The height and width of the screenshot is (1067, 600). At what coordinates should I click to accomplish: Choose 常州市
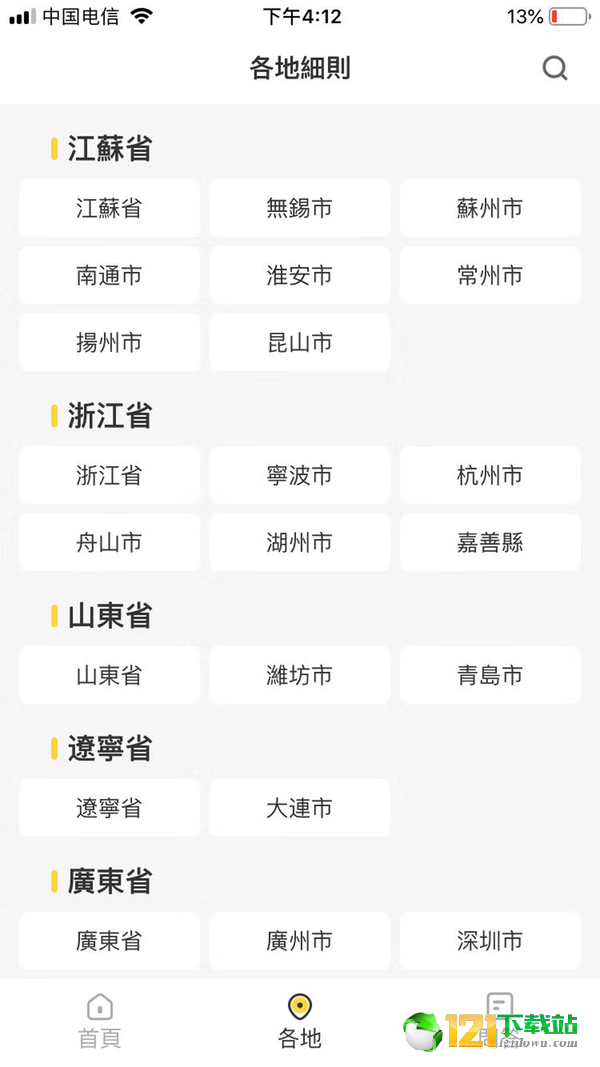pyautogui.click(x=490, y=276)
